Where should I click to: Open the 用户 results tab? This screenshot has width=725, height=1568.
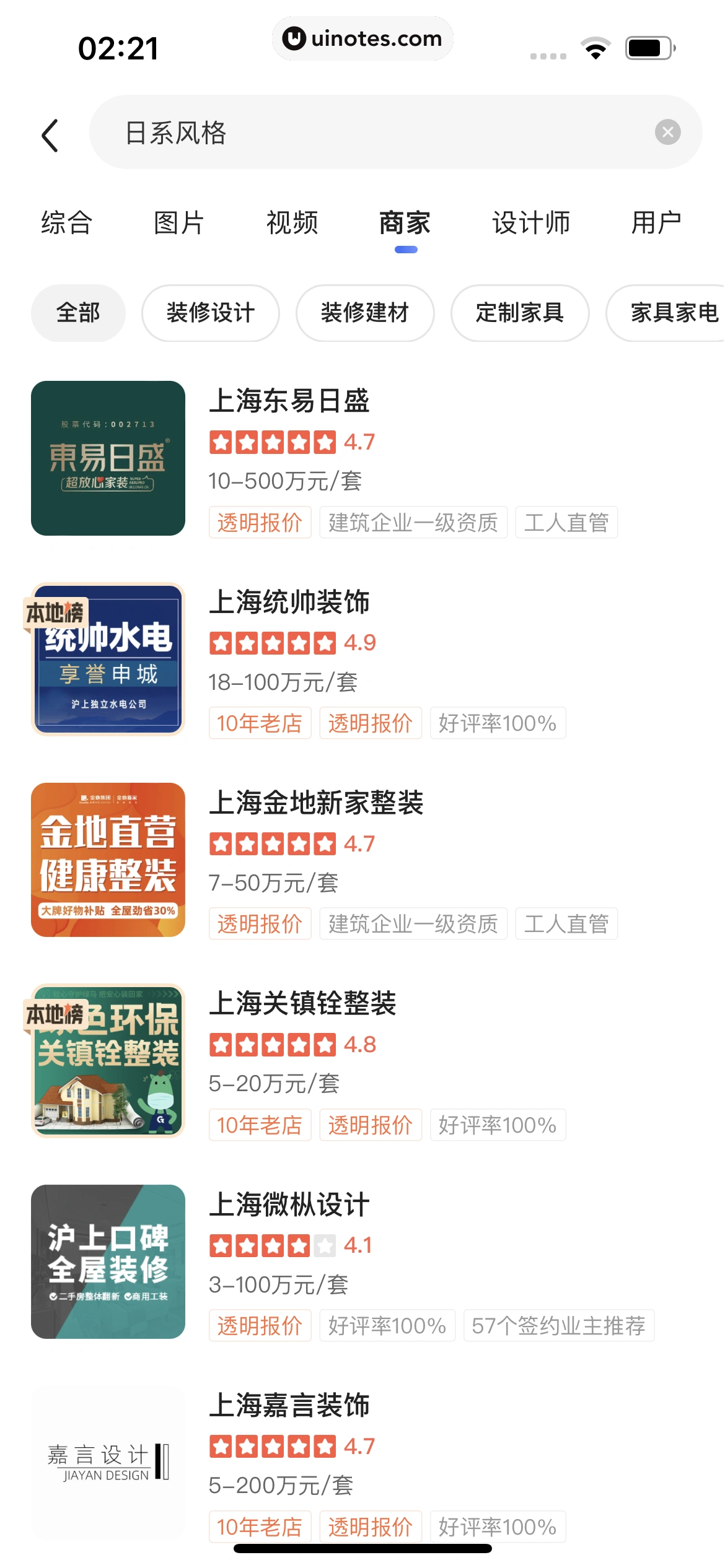658,223
